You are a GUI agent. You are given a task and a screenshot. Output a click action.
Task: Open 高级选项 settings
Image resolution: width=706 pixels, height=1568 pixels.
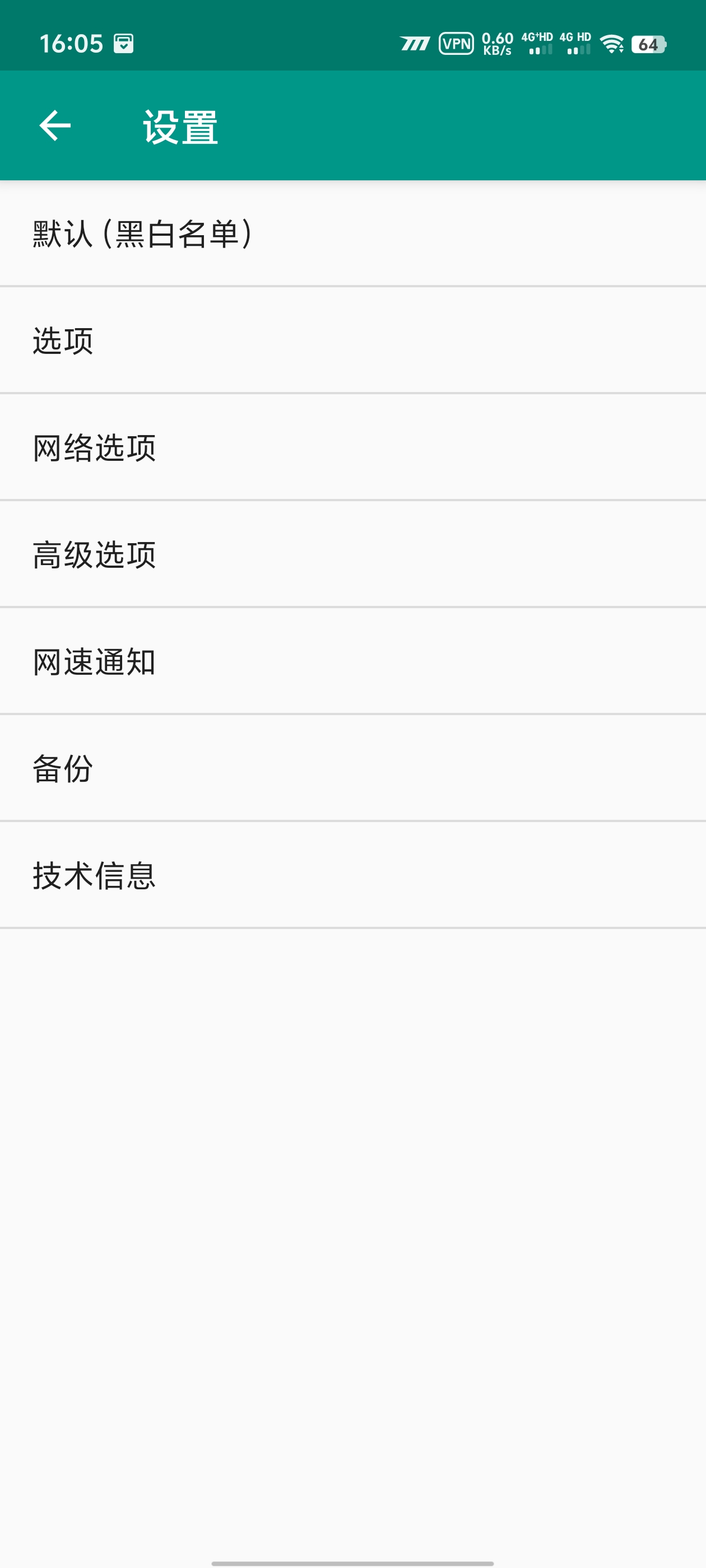352,554
